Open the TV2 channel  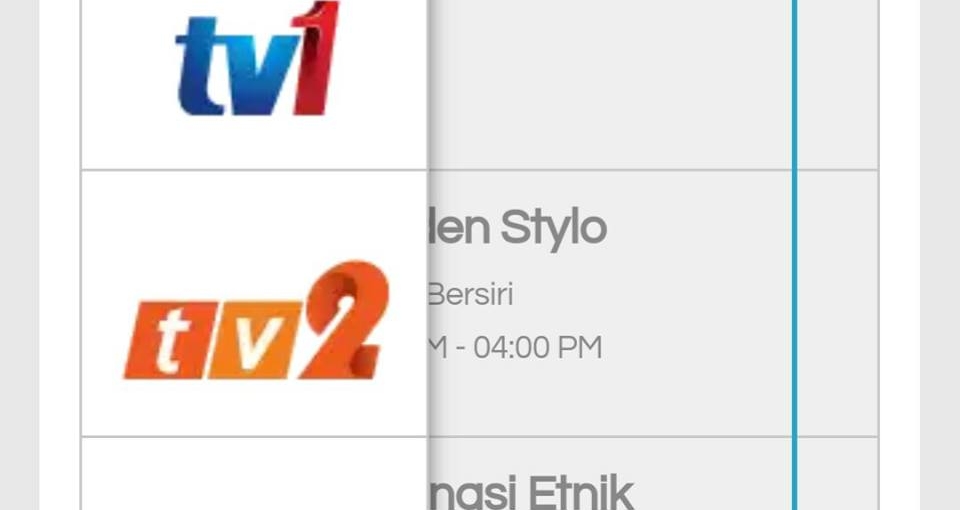click(256, 321)
